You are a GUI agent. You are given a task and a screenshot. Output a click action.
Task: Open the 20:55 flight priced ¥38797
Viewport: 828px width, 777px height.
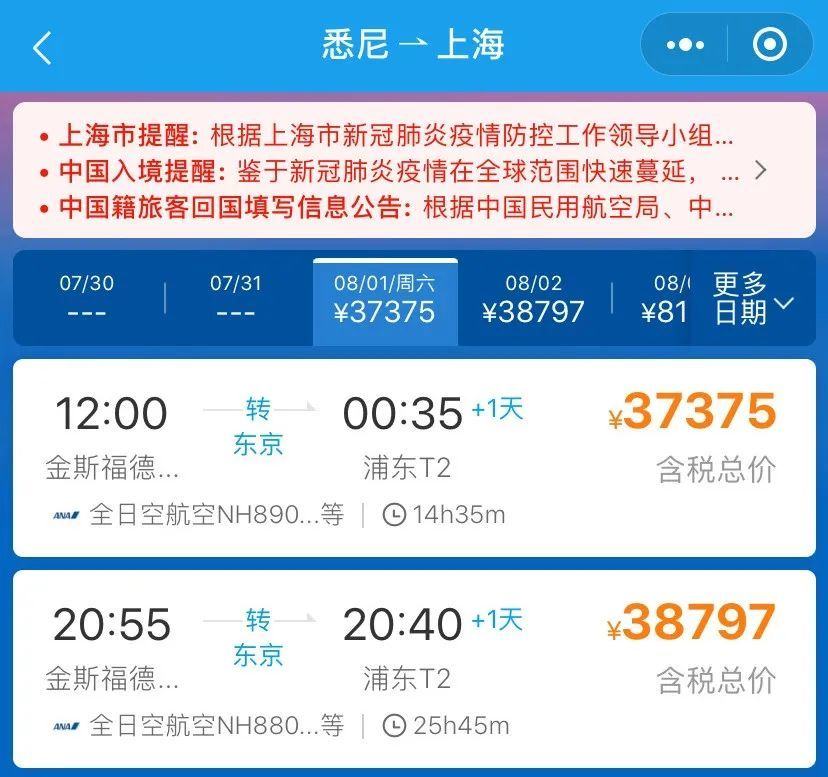(x=414, y=668)
